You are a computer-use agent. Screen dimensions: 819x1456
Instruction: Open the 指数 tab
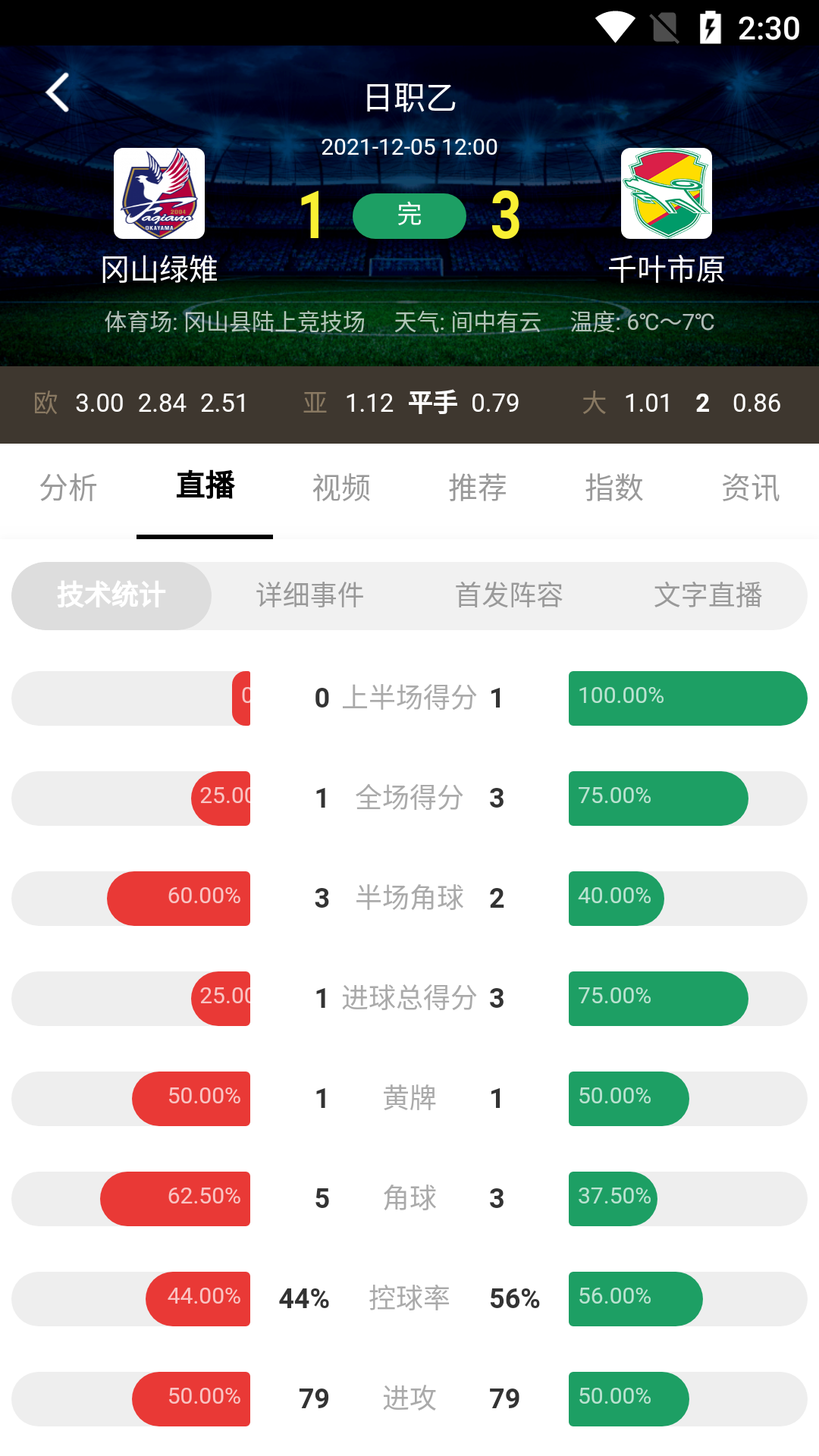614,488
